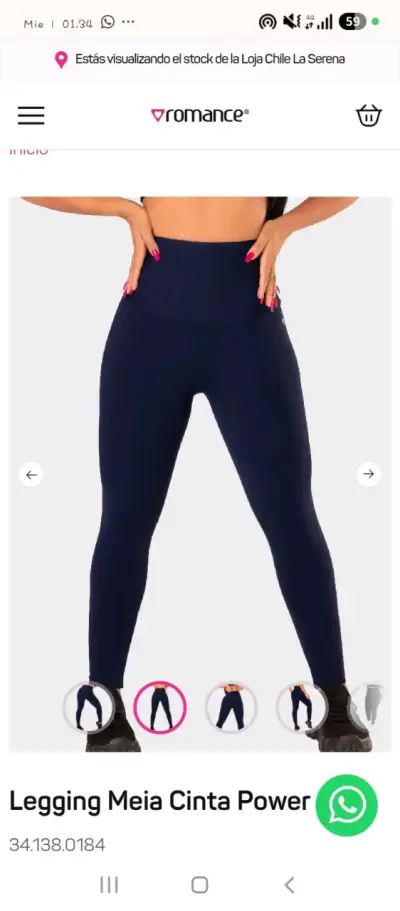Tap the store location banner for Loja Chile La Serena
This screenshot has width=400, height=911.
point(200,59)
